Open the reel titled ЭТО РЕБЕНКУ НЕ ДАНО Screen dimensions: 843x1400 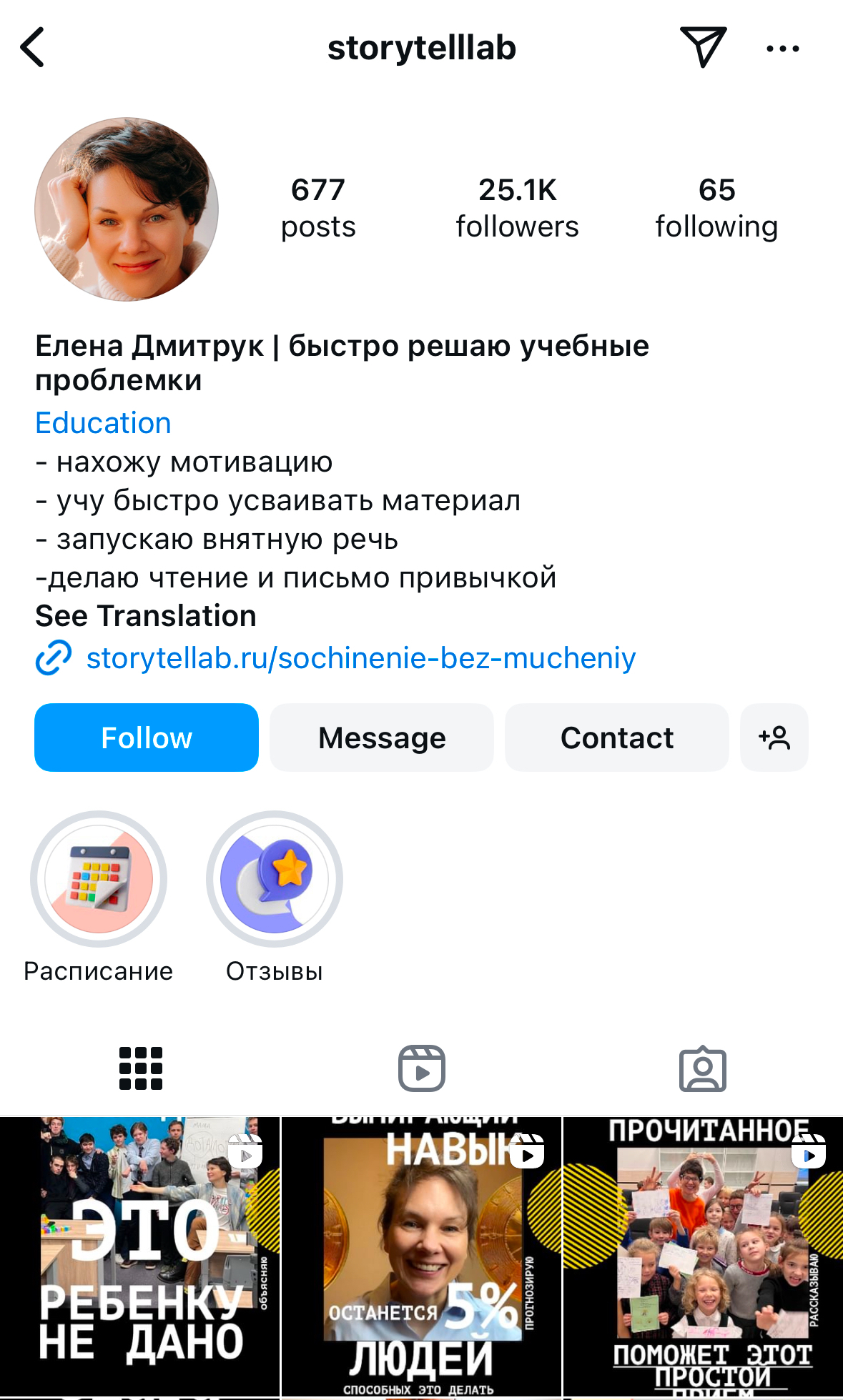[x=139, y=1256]
